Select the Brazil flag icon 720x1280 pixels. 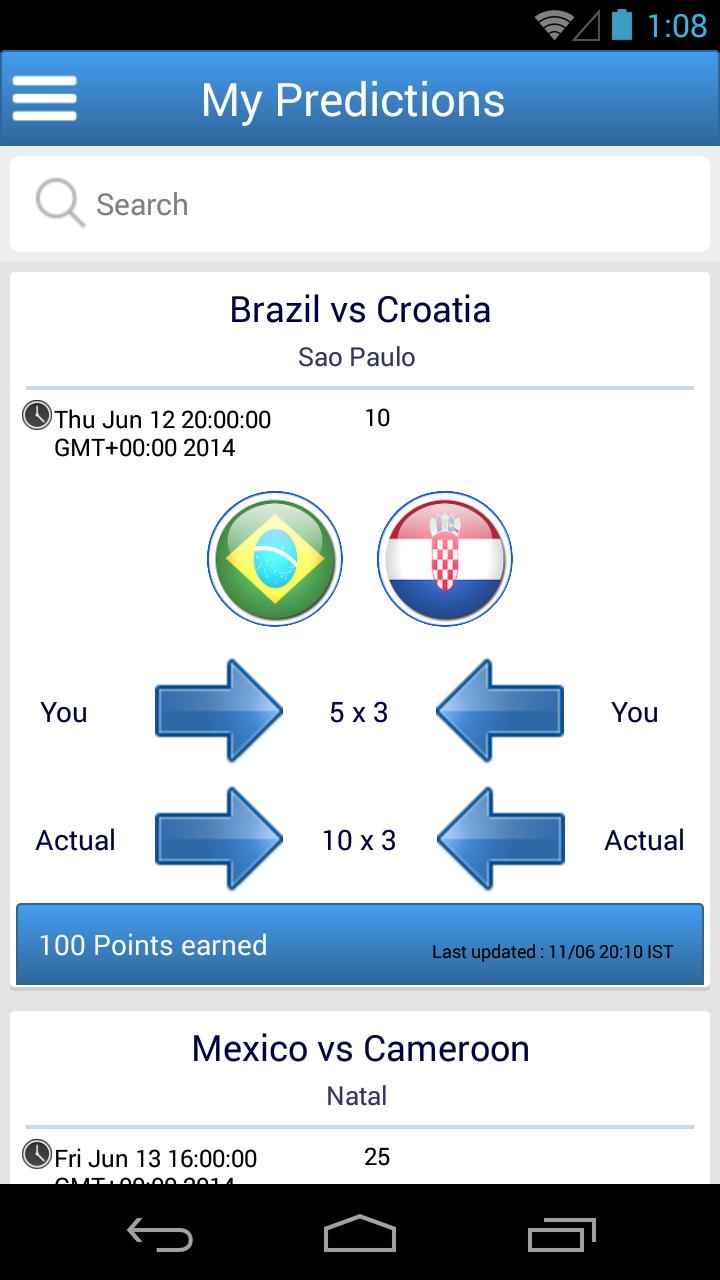(x=274, y=558)
